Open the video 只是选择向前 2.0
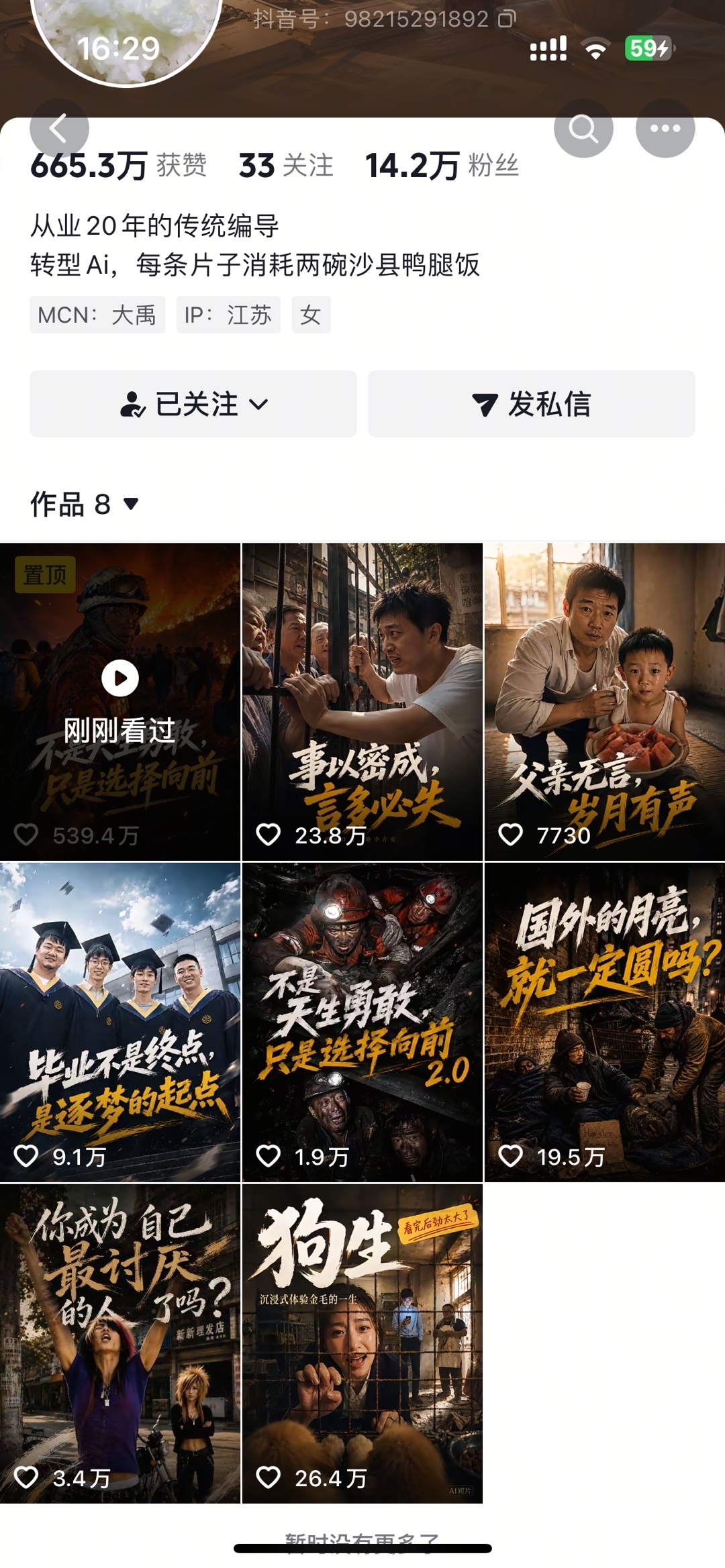Image resolution: width=725 pixels, height=1568 pixels. point(362,1023)
